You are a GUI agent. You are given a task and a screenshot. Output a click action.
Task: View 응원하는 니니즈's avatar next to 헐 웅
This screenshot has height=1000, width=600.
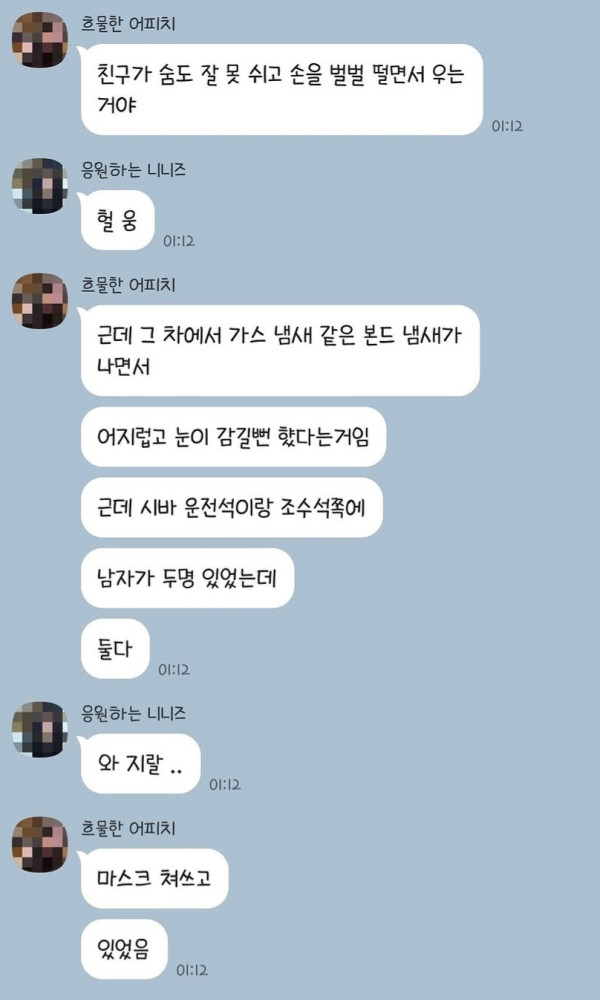tap(39, 186)
